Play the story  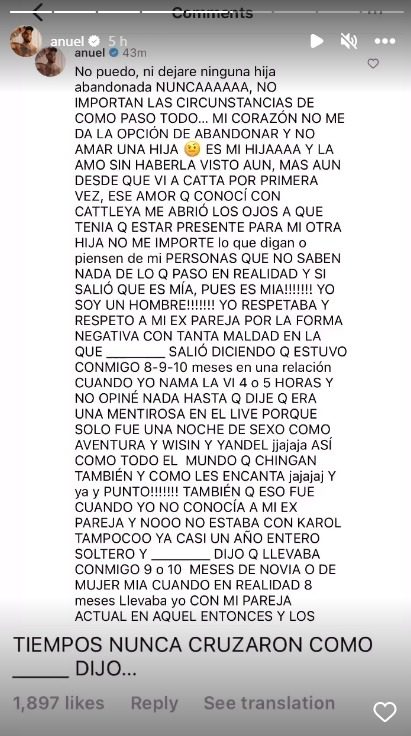[x=317, y=41]
